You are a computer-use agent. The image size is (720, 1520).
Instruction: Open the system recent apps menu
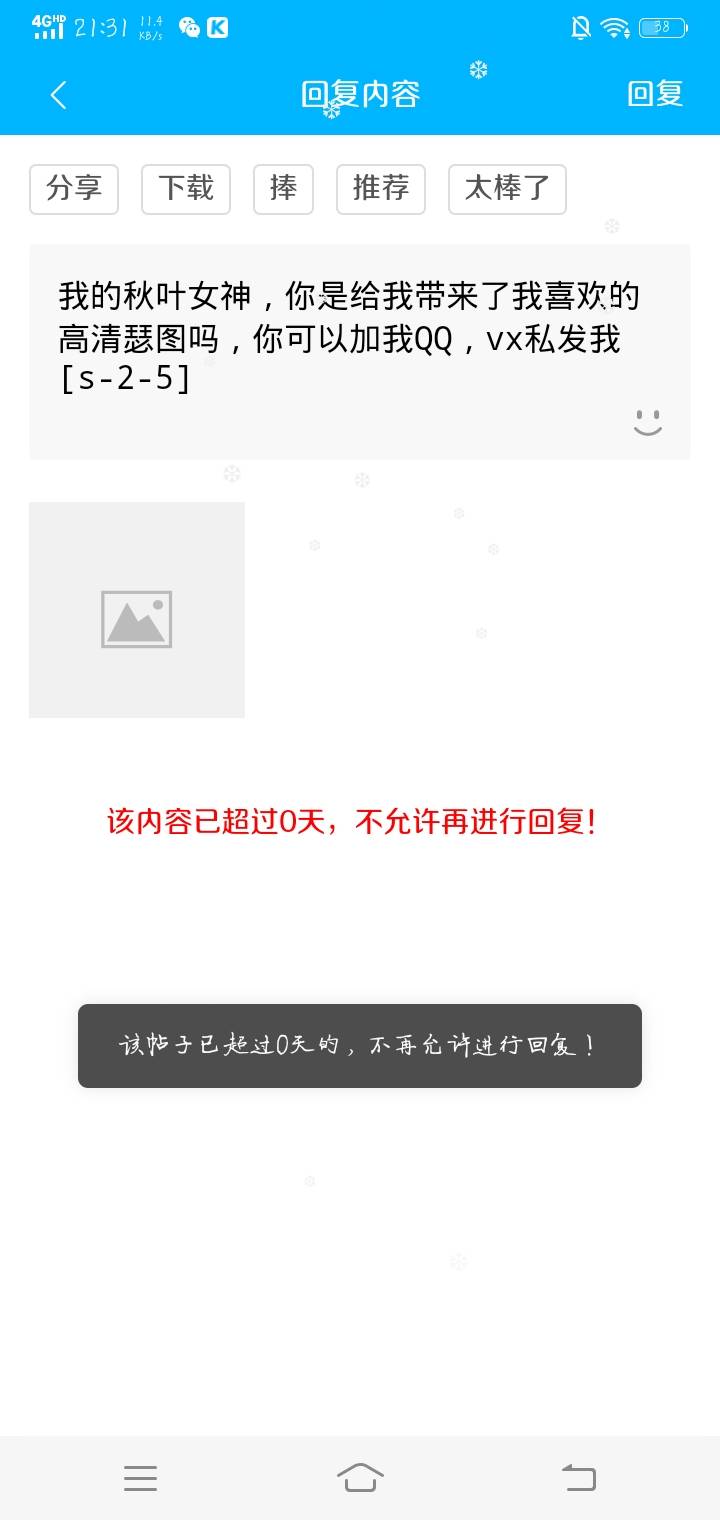point(140,1478)
